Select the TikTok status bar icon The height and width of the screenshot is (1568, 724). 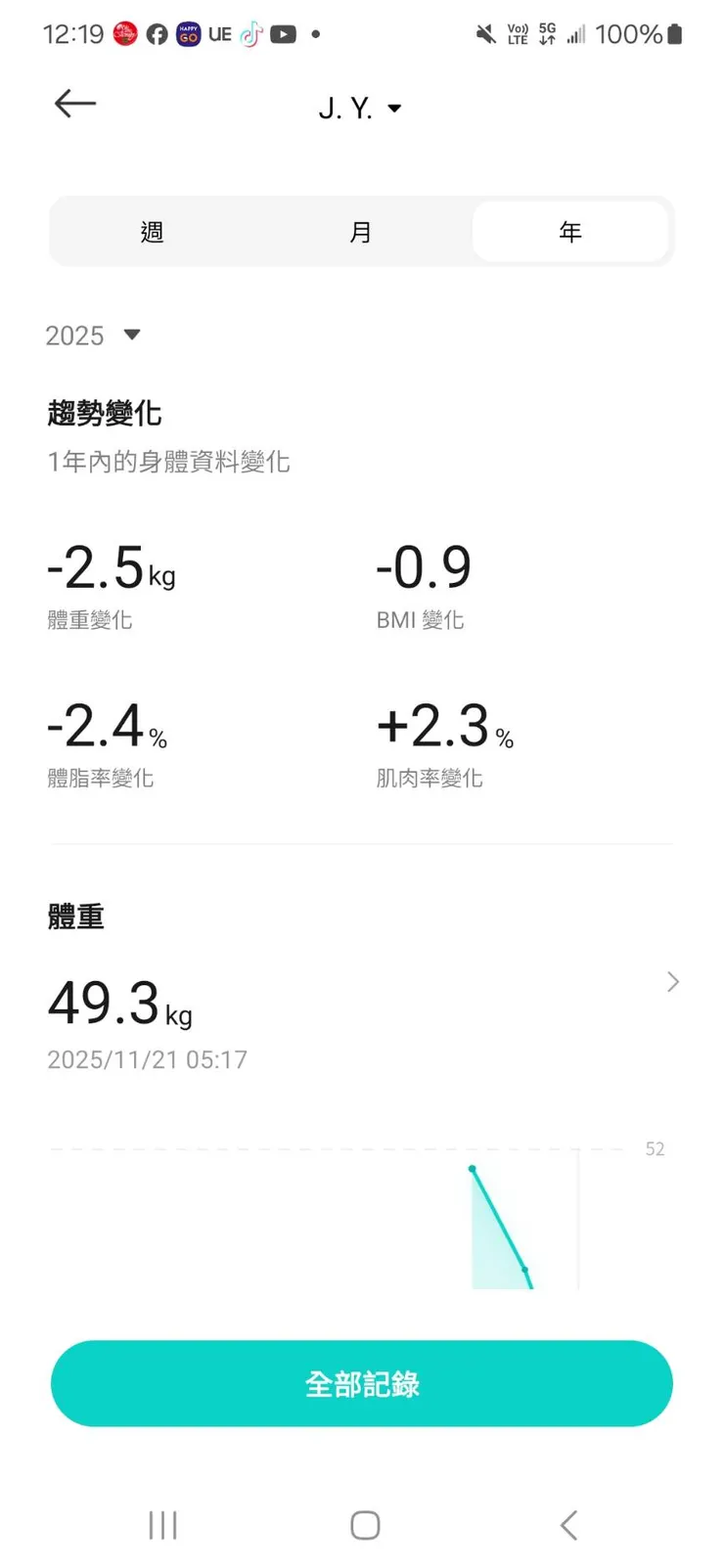pos(251,34)
